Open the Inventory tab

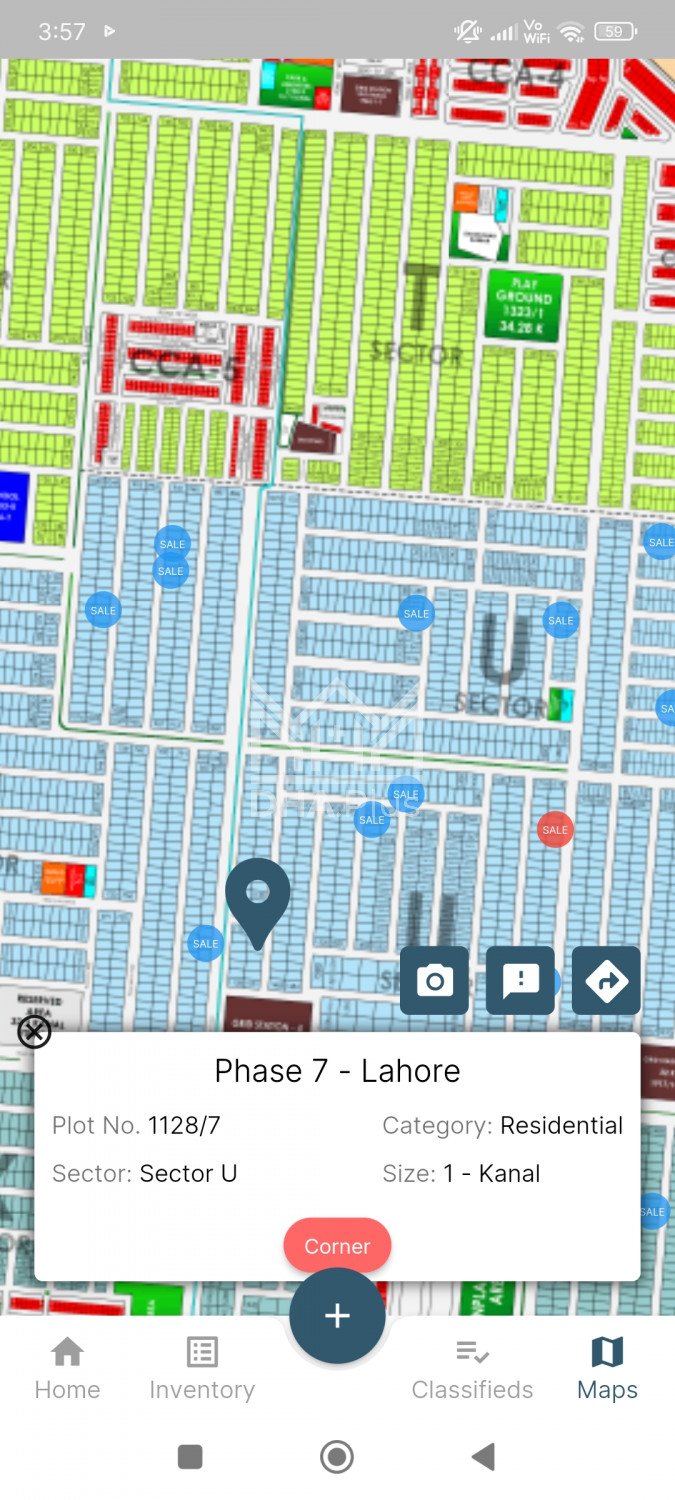pyautogui.click(x=202, y=1370)
